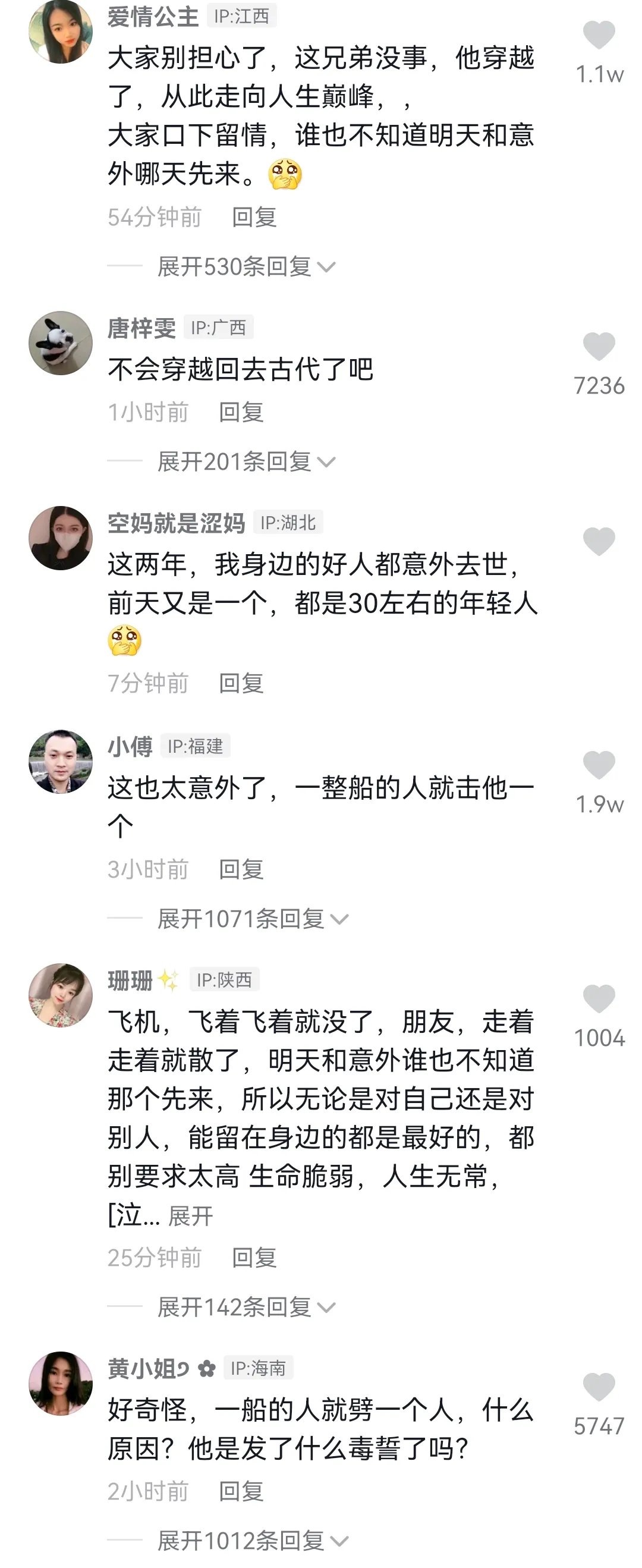Expand 1071 replies under 小傅's comment
Screen dimensions: 642x1568
(x=252, y=919)
